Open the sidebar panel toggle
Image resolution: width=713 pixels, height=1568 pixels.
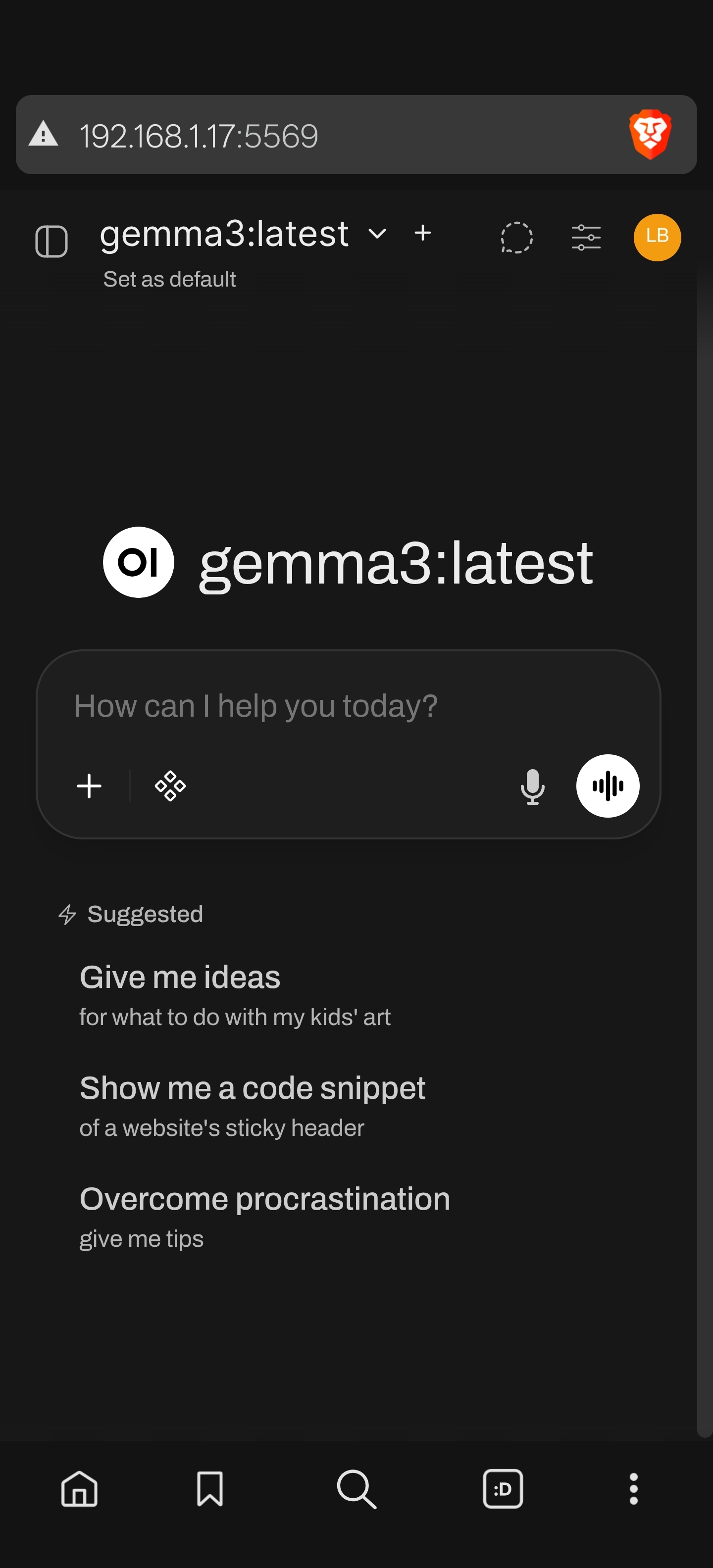click(x=51, y=241)
